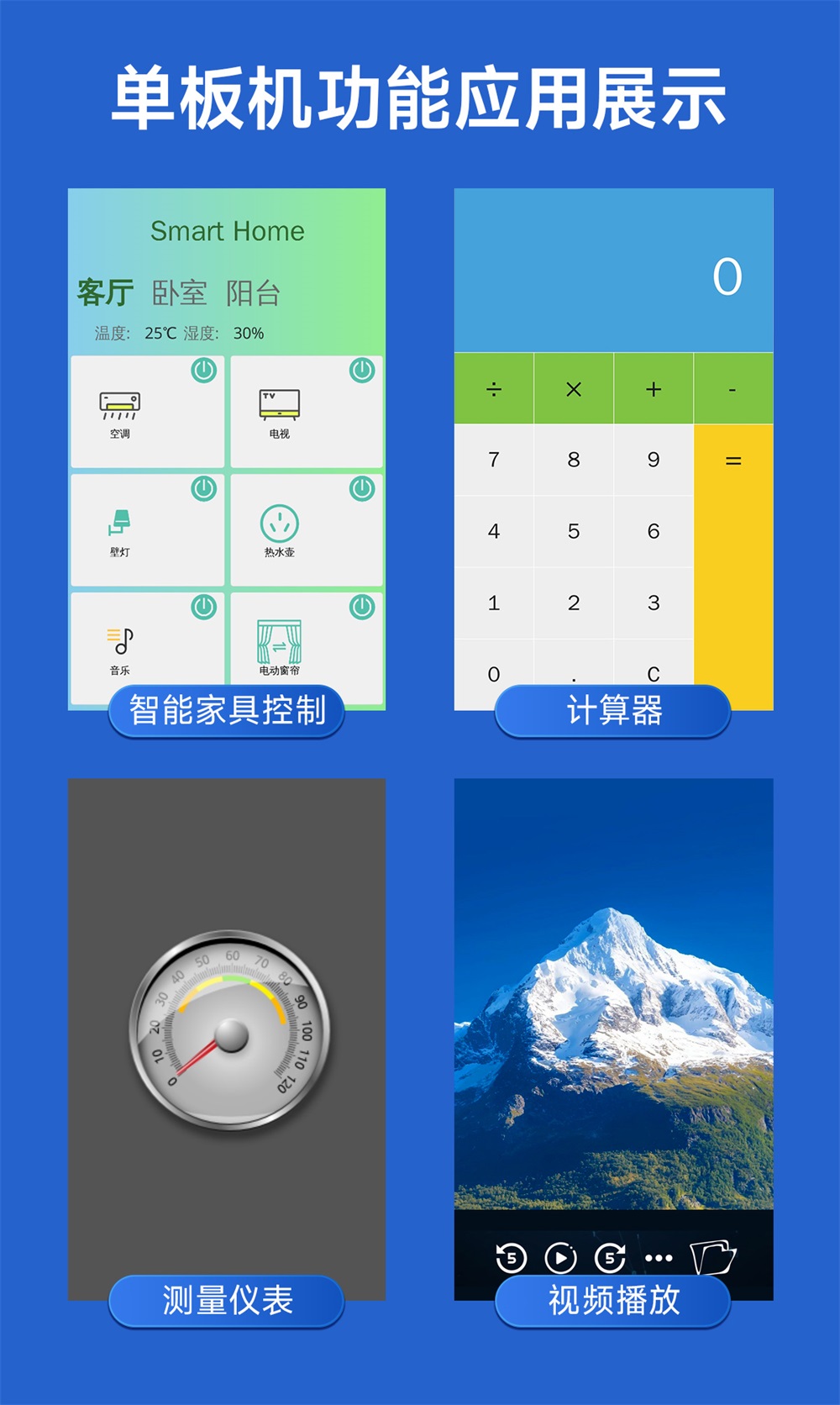The image size is (840, 1405).
Task: Click the TV (电视) icon
Action: pyautogui.click(x=281, y=402)
